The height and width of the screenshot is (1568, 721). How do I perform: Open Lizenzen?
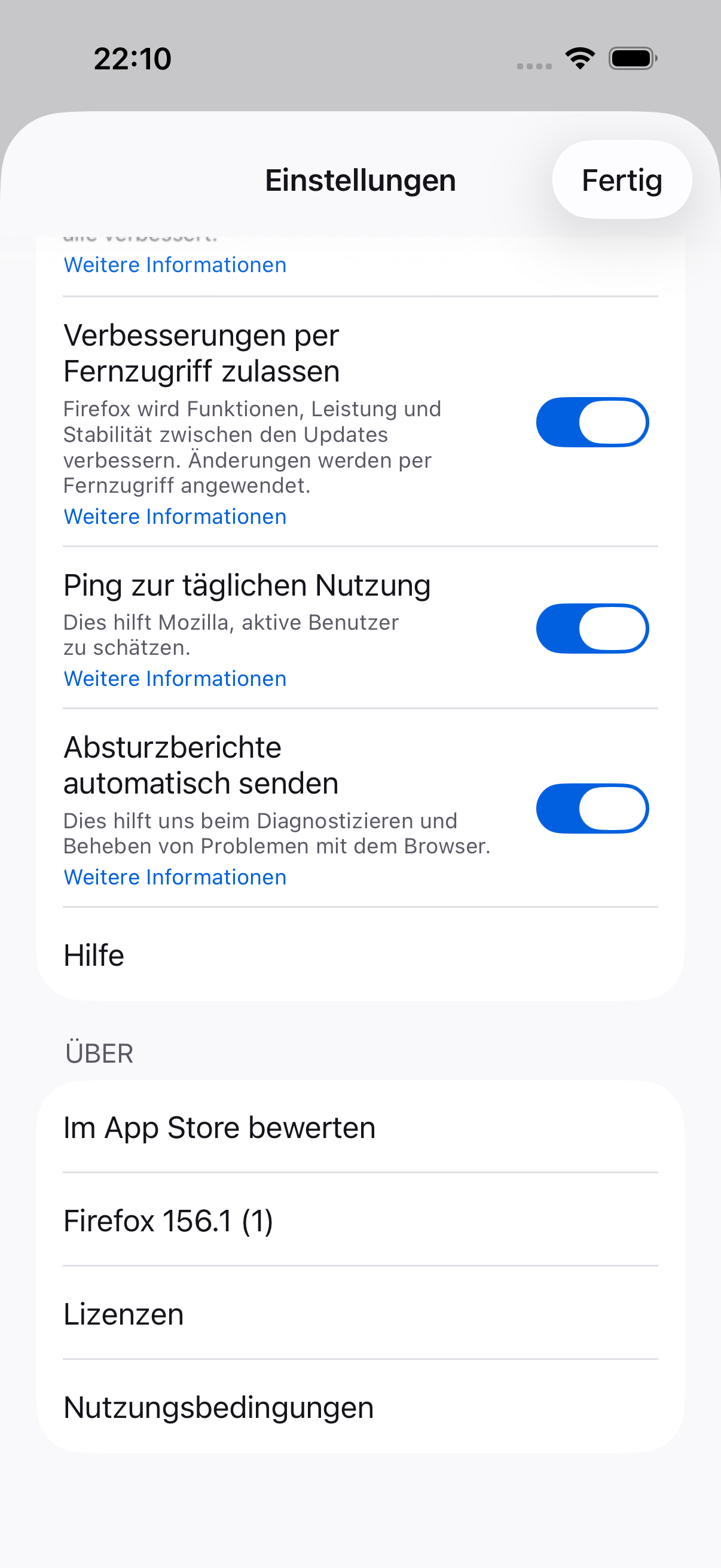point(360,1314)
